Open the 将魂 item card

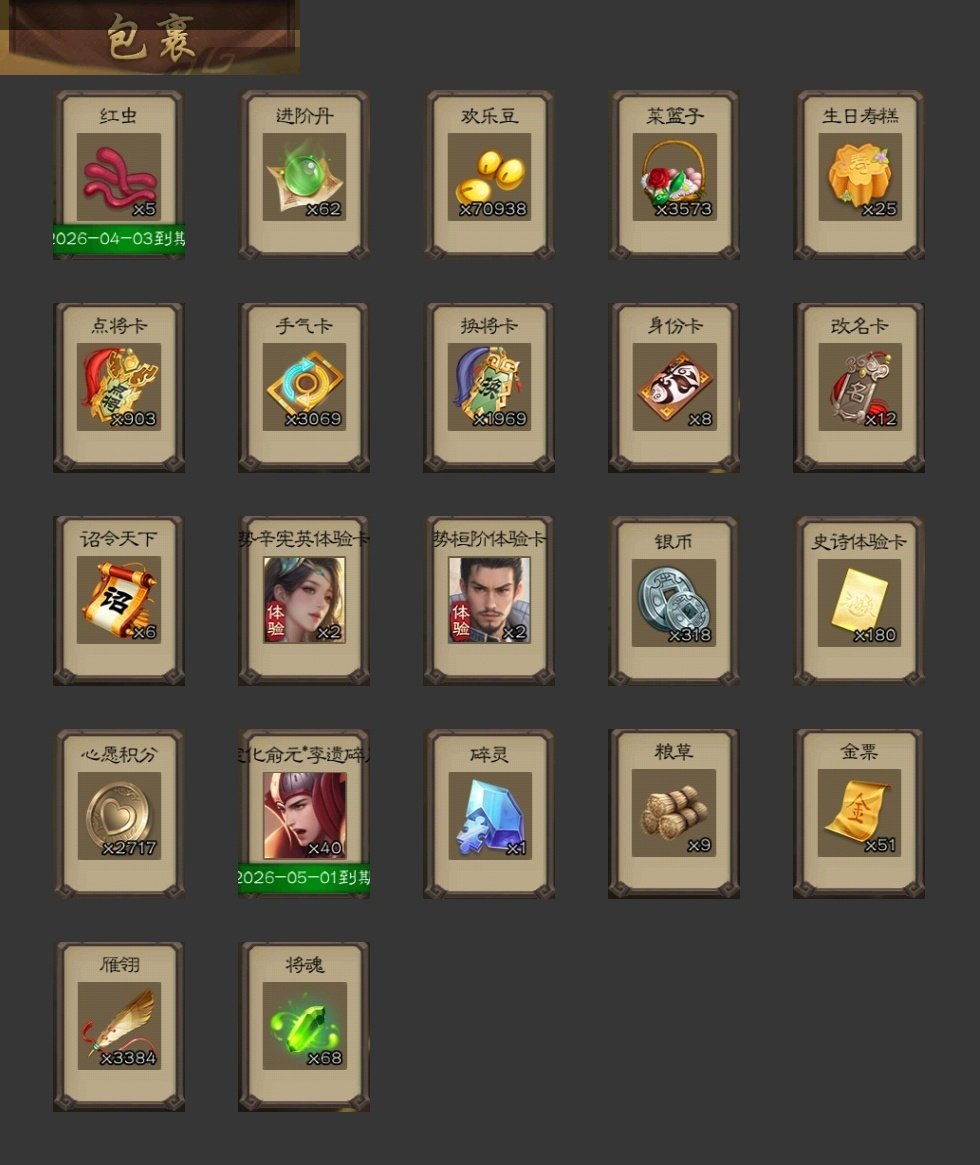coord(304,1026)
